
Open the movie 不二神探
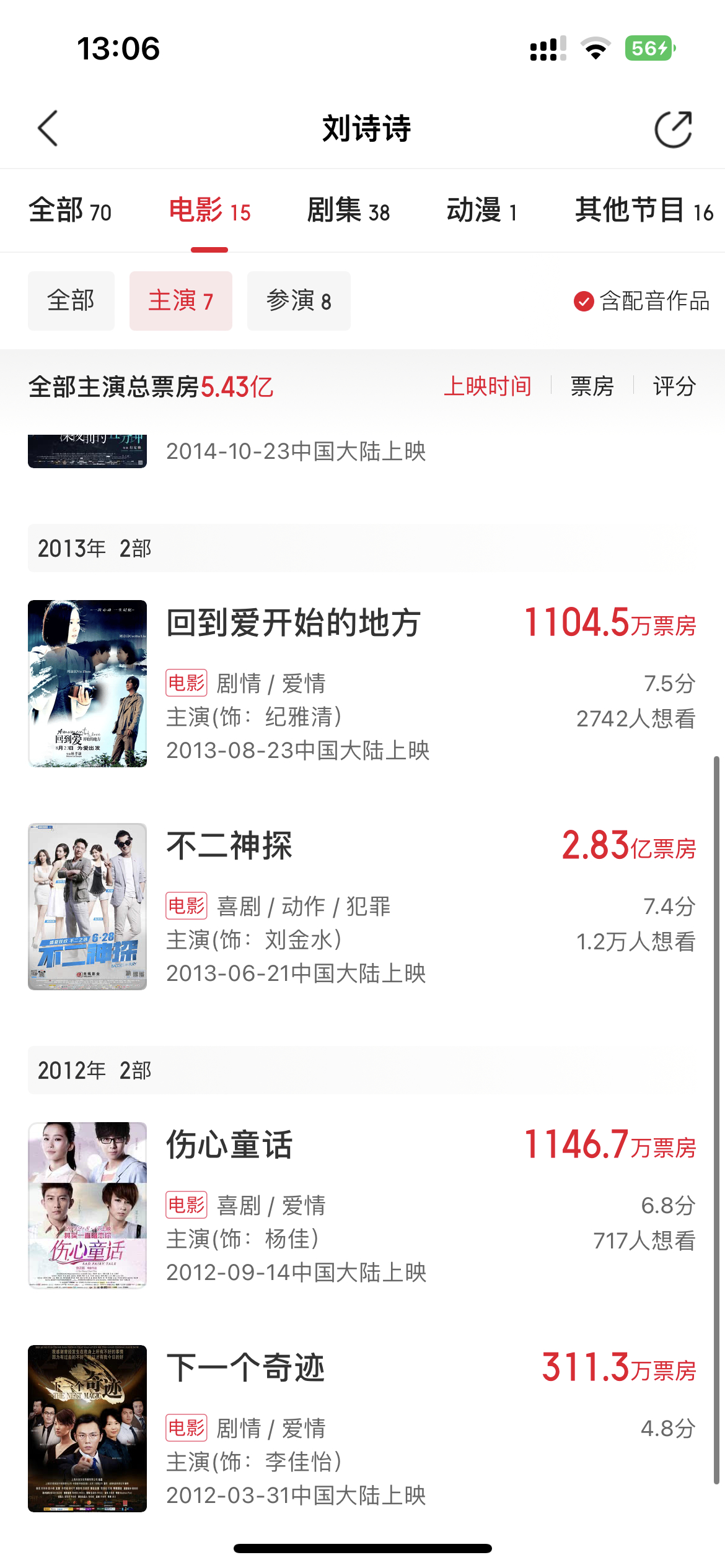pyautogui.click(x=229, y=846)
